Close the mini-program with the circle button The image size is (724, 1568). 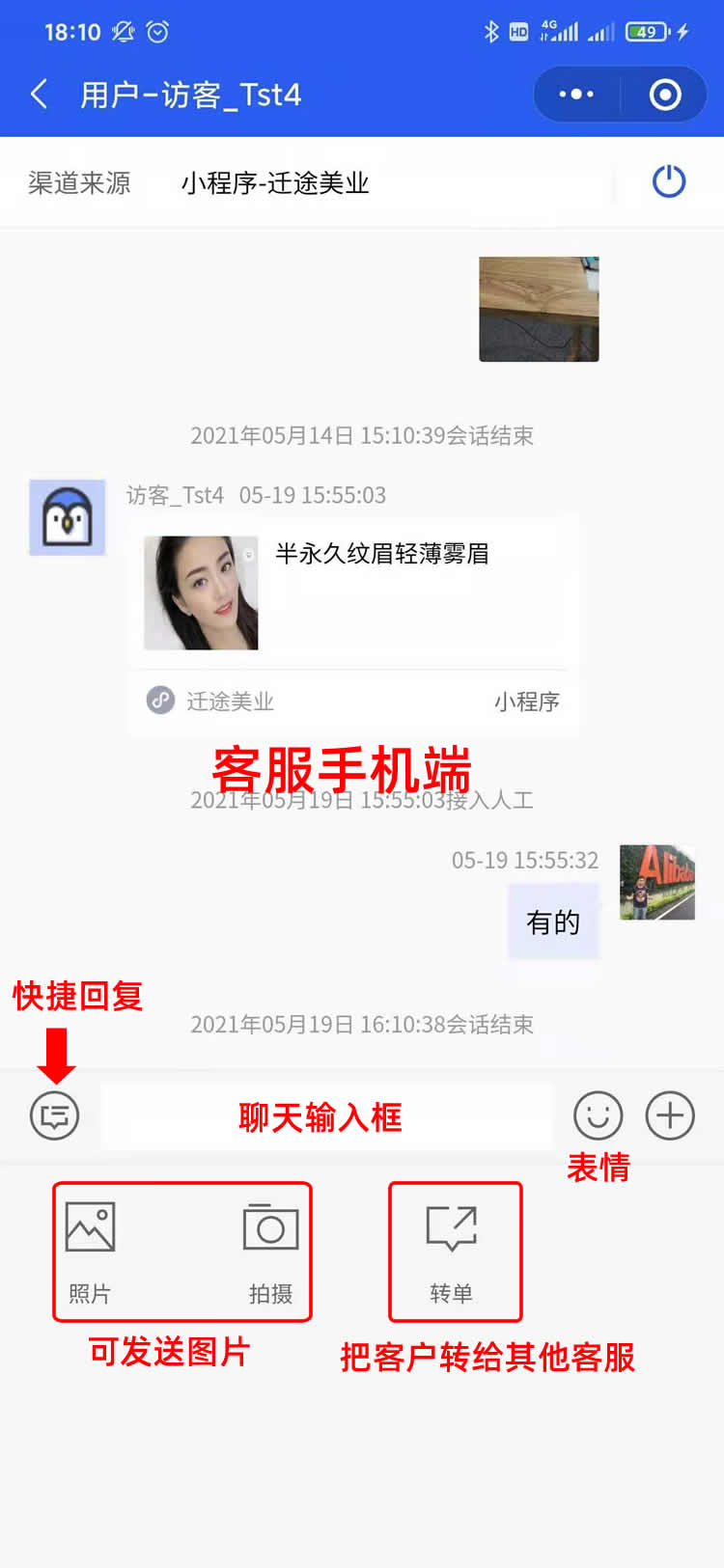[664, 95]
